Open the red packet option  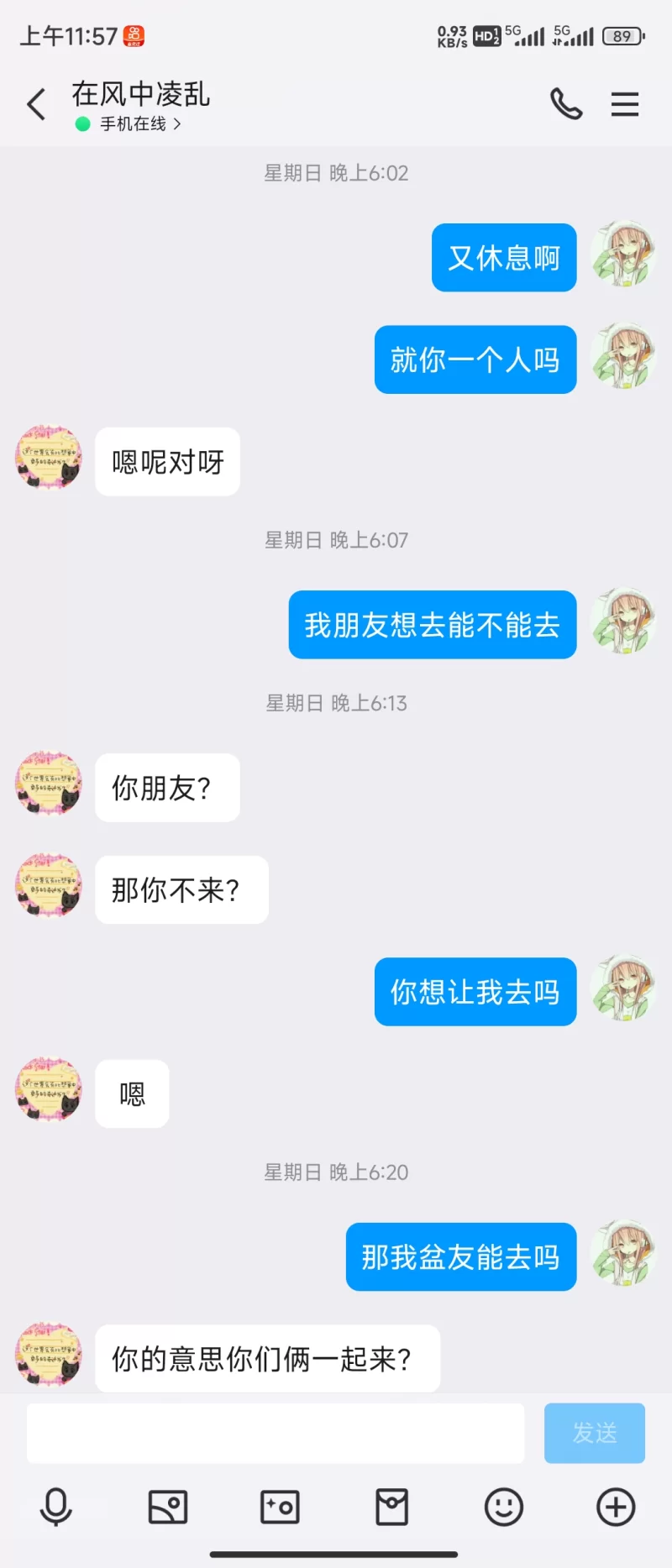coord(391,1507)
